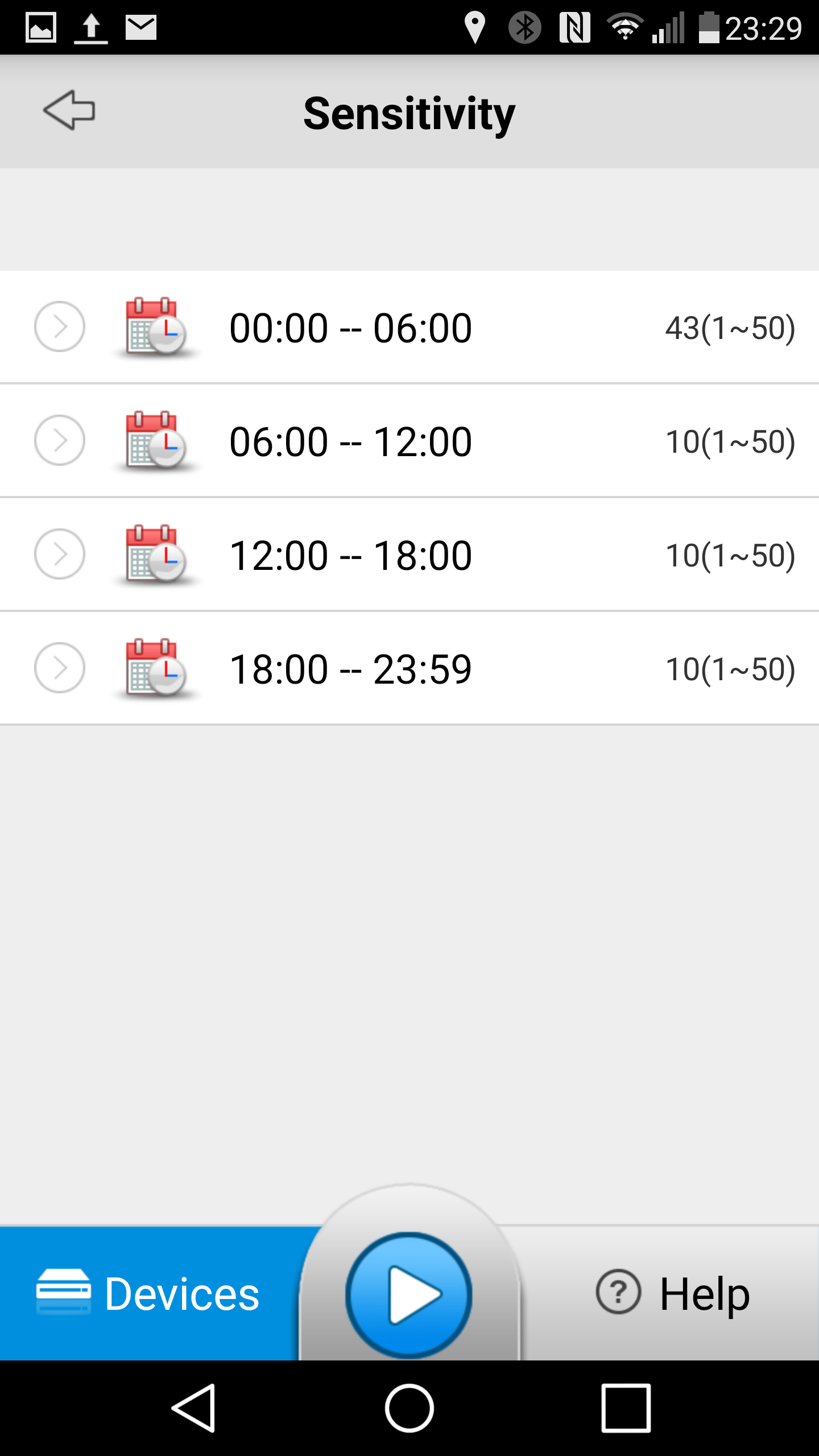Edit the 18:00 -- 23:59 time slot

[409, 668]
